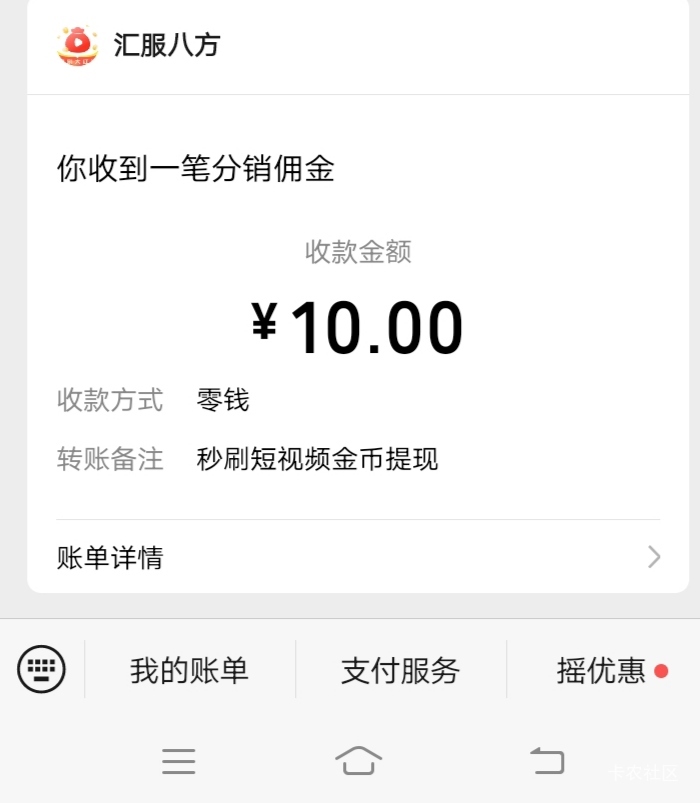Open 摇优惠 menu
Image resolution: width=700 pixels, height=803 pixels.
coord(602,670)
